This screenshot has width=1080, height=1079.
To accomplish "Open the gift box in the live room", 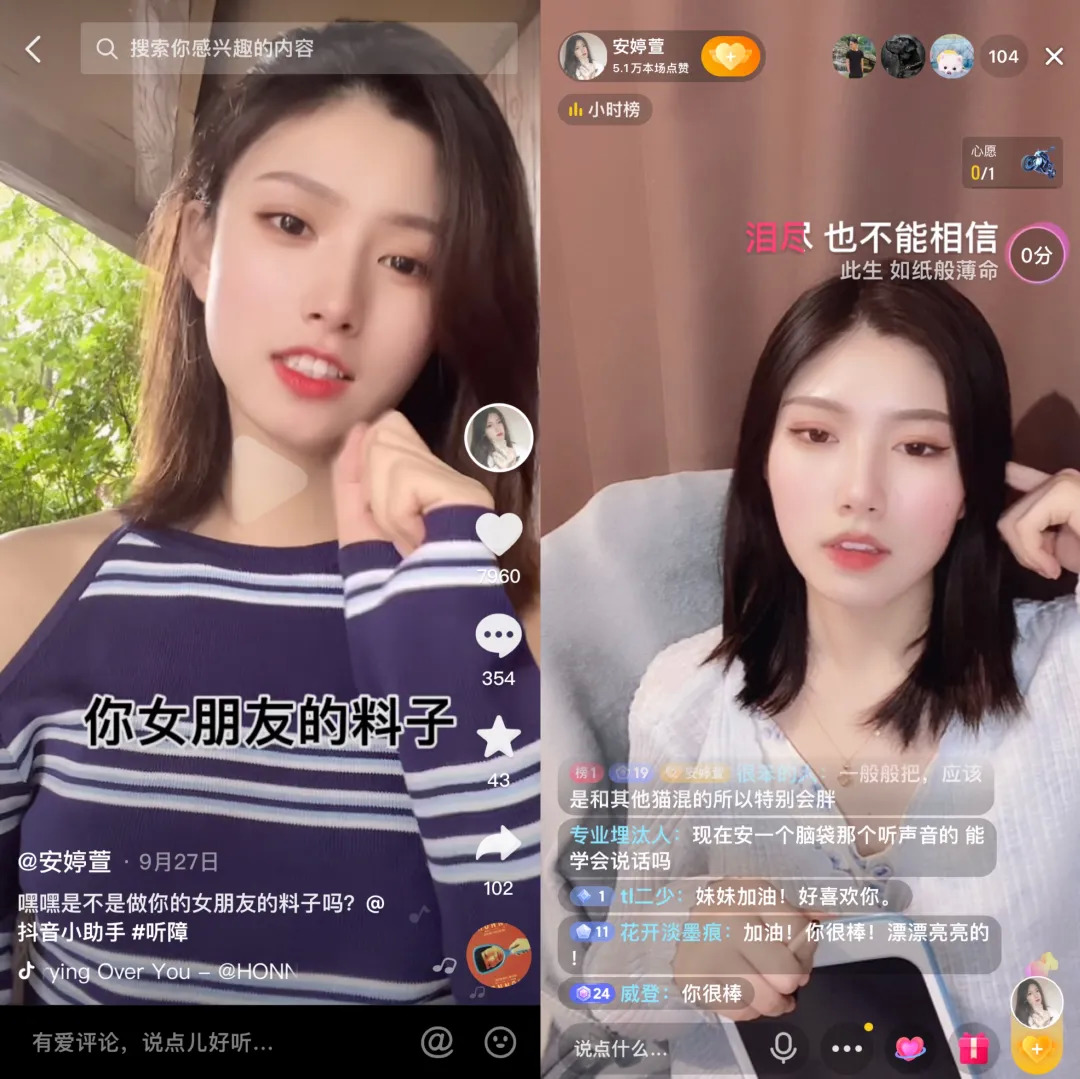I will [x=973, y=1048].
